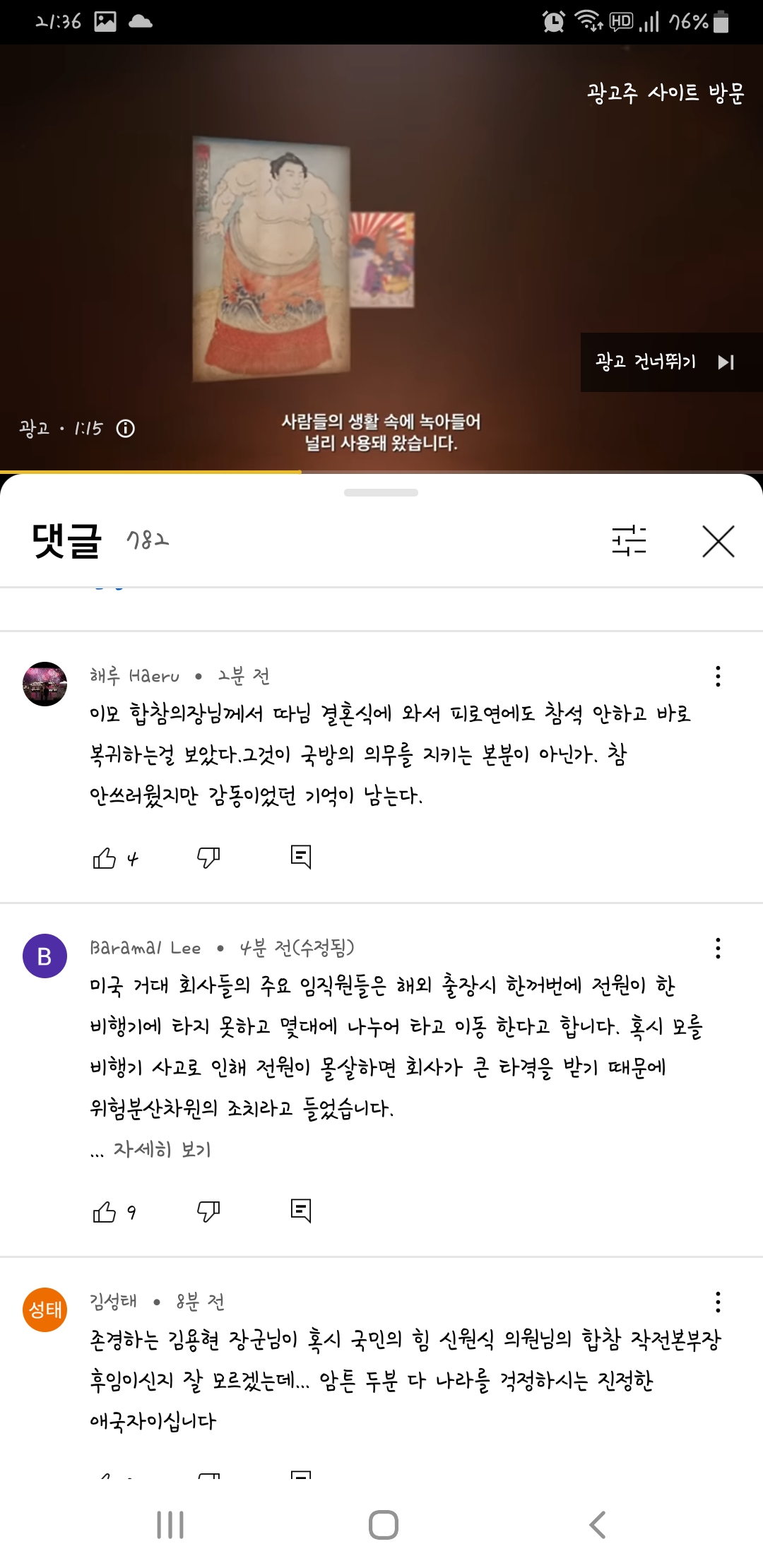Screen dimensions: 763x1568
Task: Open overflow menu on Baramal Lee's comment
Action: pyautogui.click(x=718, y=949)
